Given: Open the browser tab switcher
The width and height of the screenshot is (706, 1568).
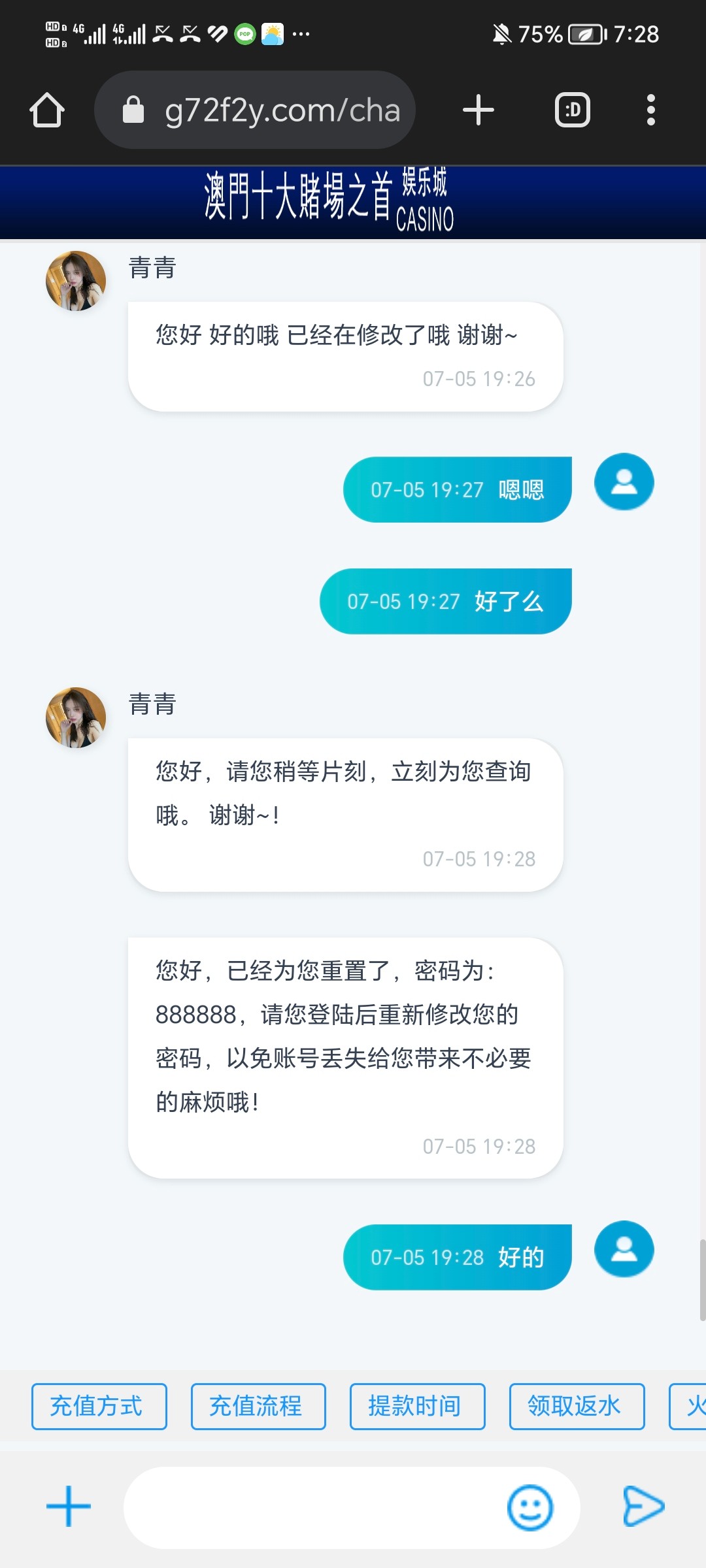Looking at the screenshot, I should pyautogui.click(x=572, y=110).
